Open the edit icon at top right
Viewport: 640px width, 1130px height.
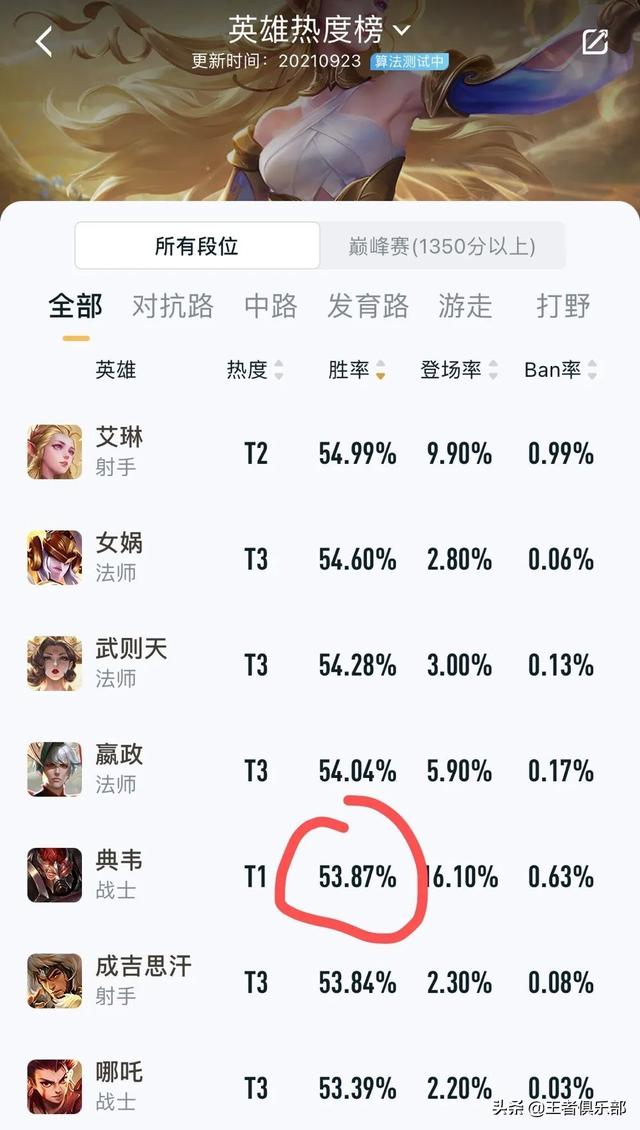coord(595,42)
